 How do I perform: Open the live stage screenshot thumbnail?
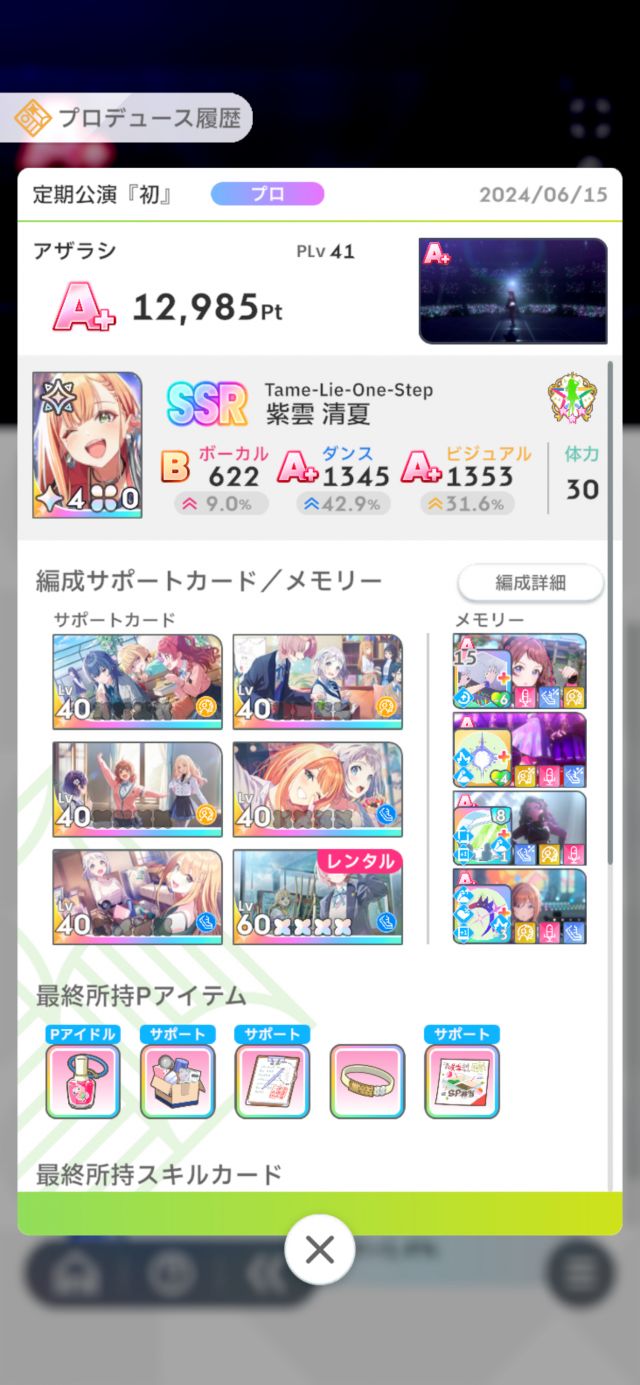pyautogui.click(x=513, y=290)
